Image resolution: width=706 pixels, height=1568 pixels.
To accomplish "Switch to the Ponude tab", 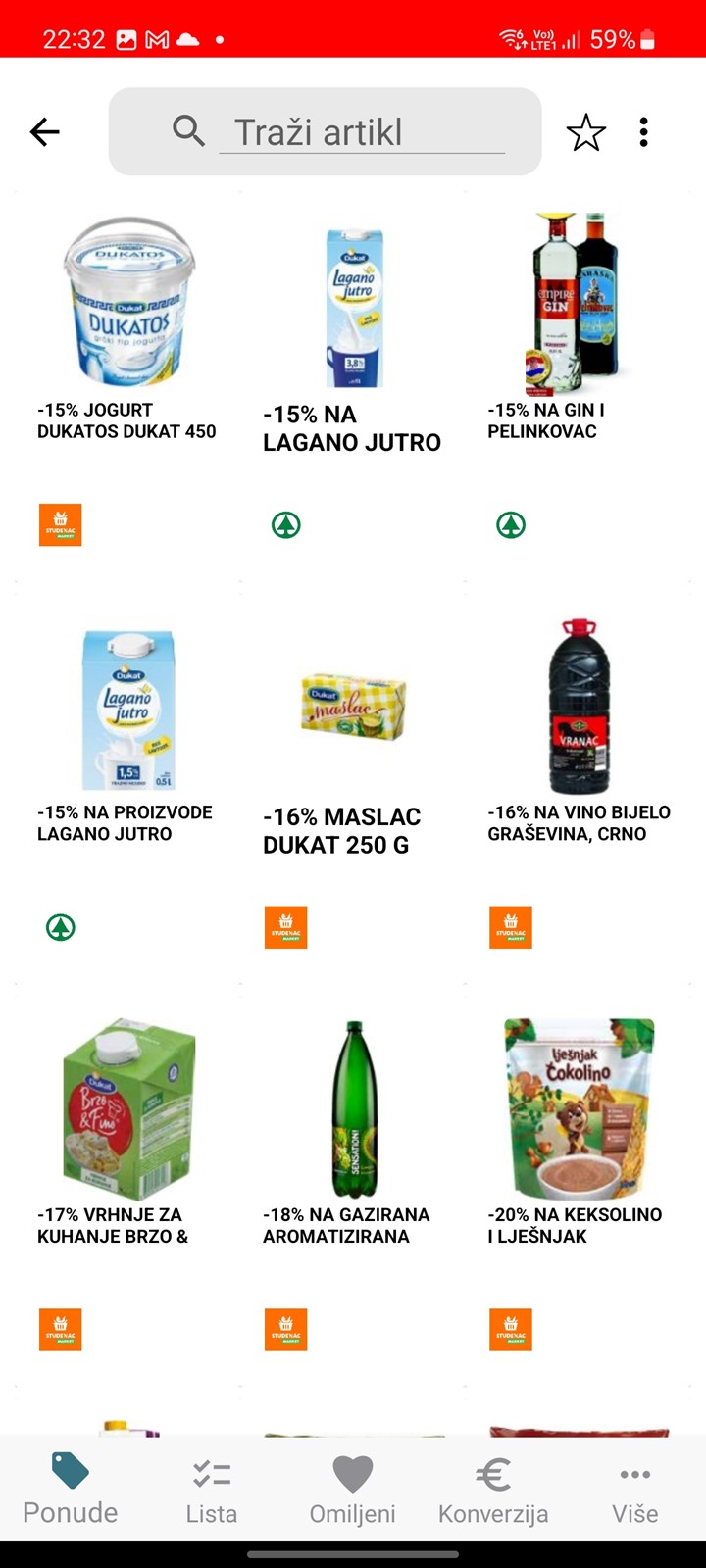I will pos(71,1490).
